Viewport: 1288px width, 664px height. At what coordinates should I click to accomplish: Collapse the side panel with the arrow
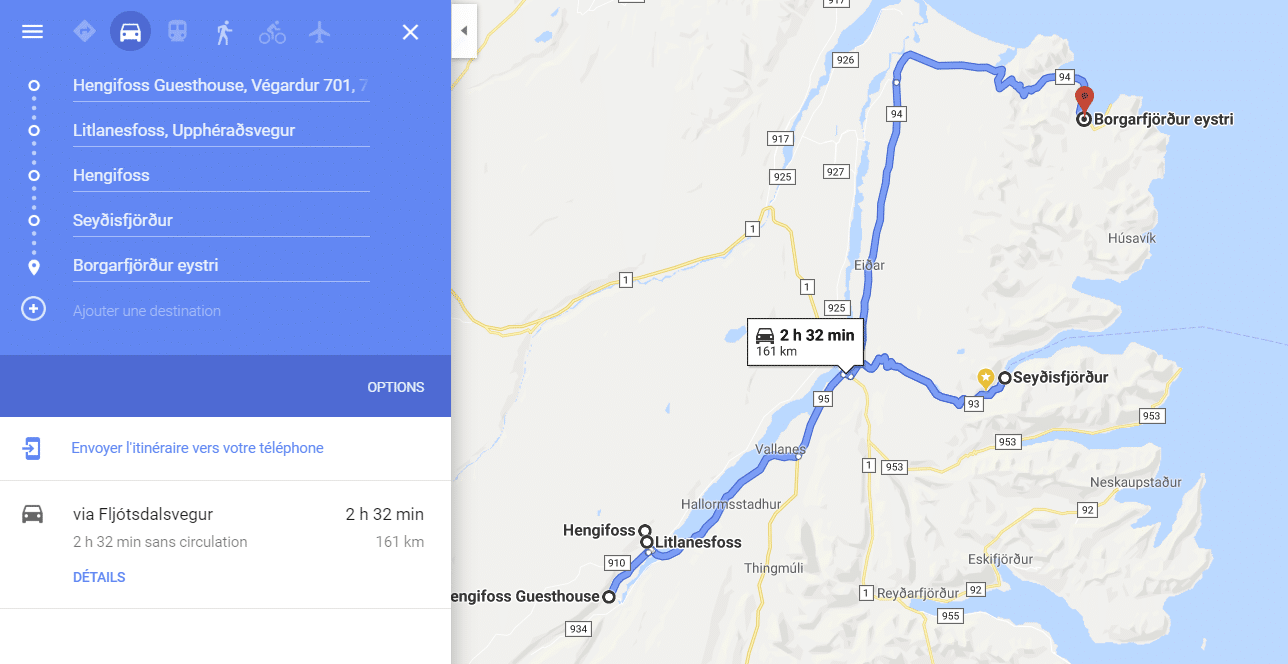coord(464,31)
